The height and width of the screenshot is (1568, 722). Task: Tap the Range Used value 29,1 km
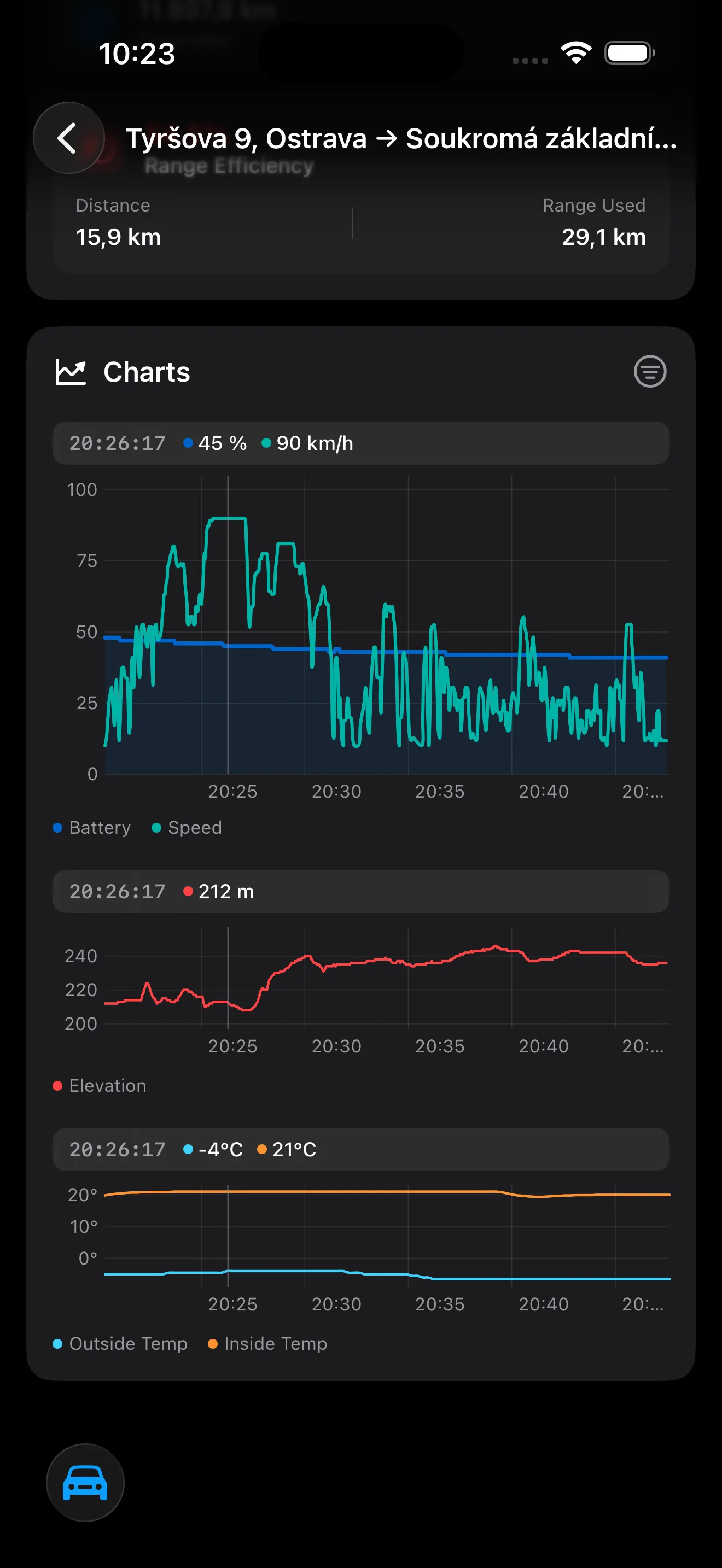603,237
